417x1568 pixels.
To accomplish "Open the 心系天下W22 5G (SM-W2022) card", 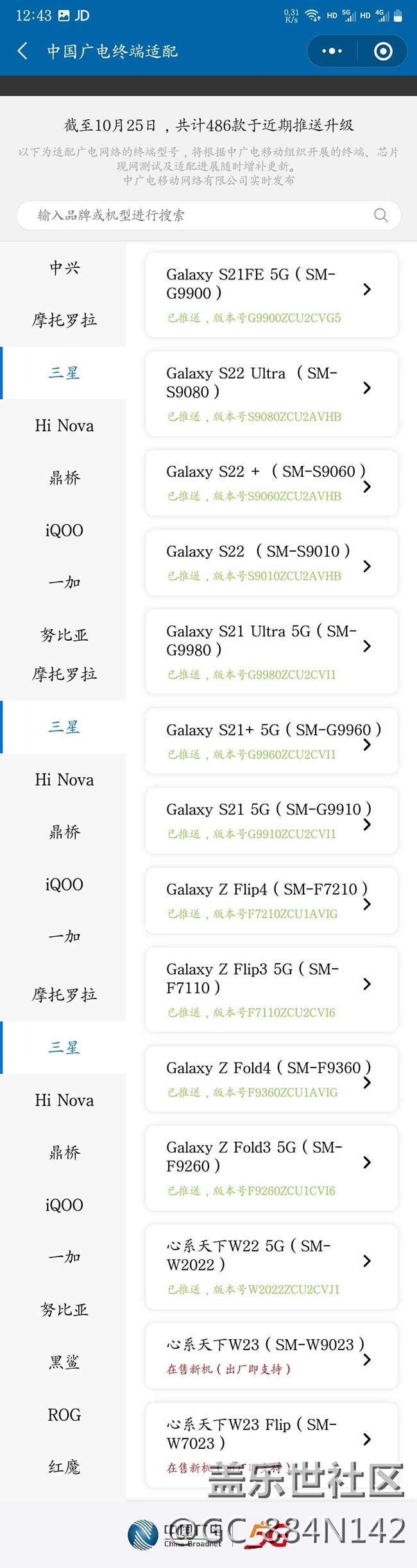I will point(271,1266).
